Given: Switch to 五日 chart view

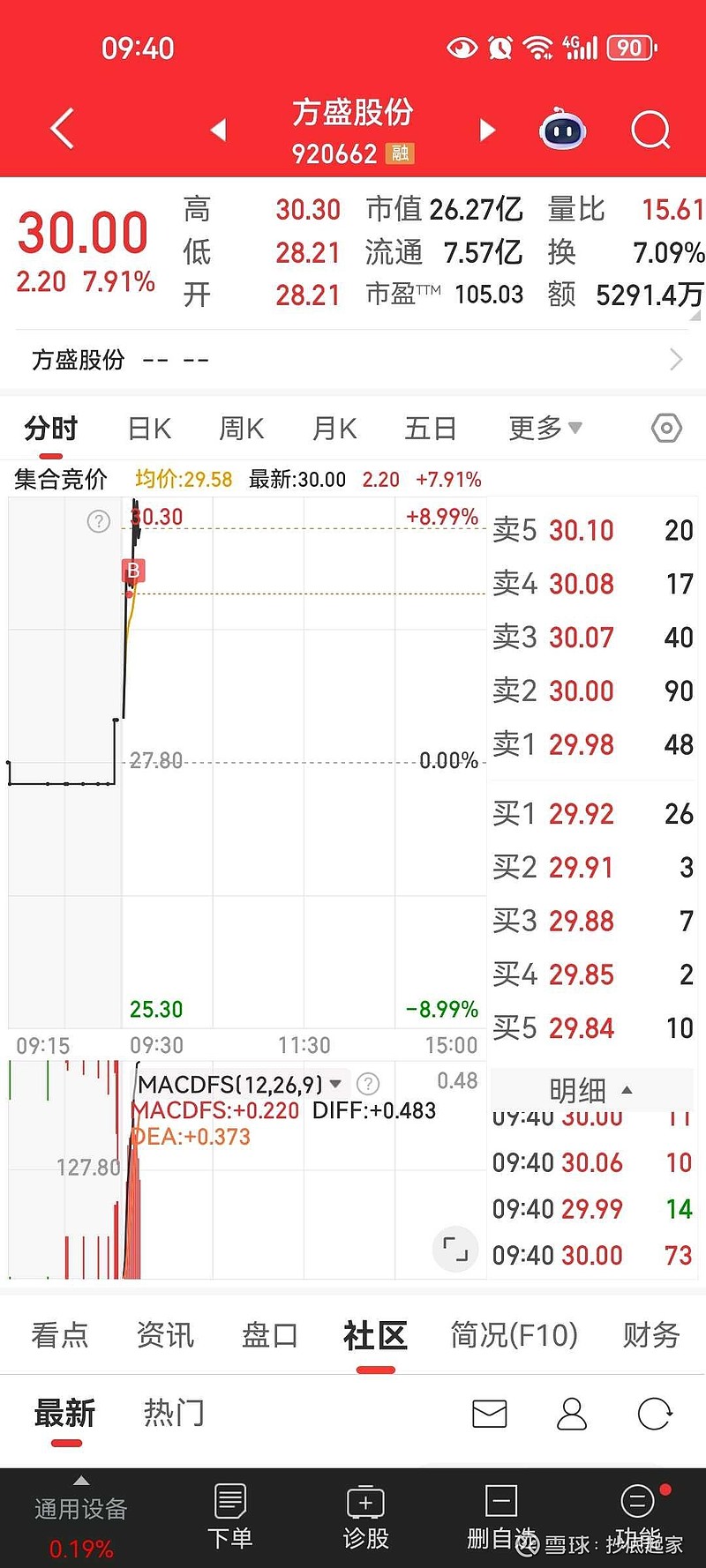Looking at the screenshot, I should [x=430, y=429].
